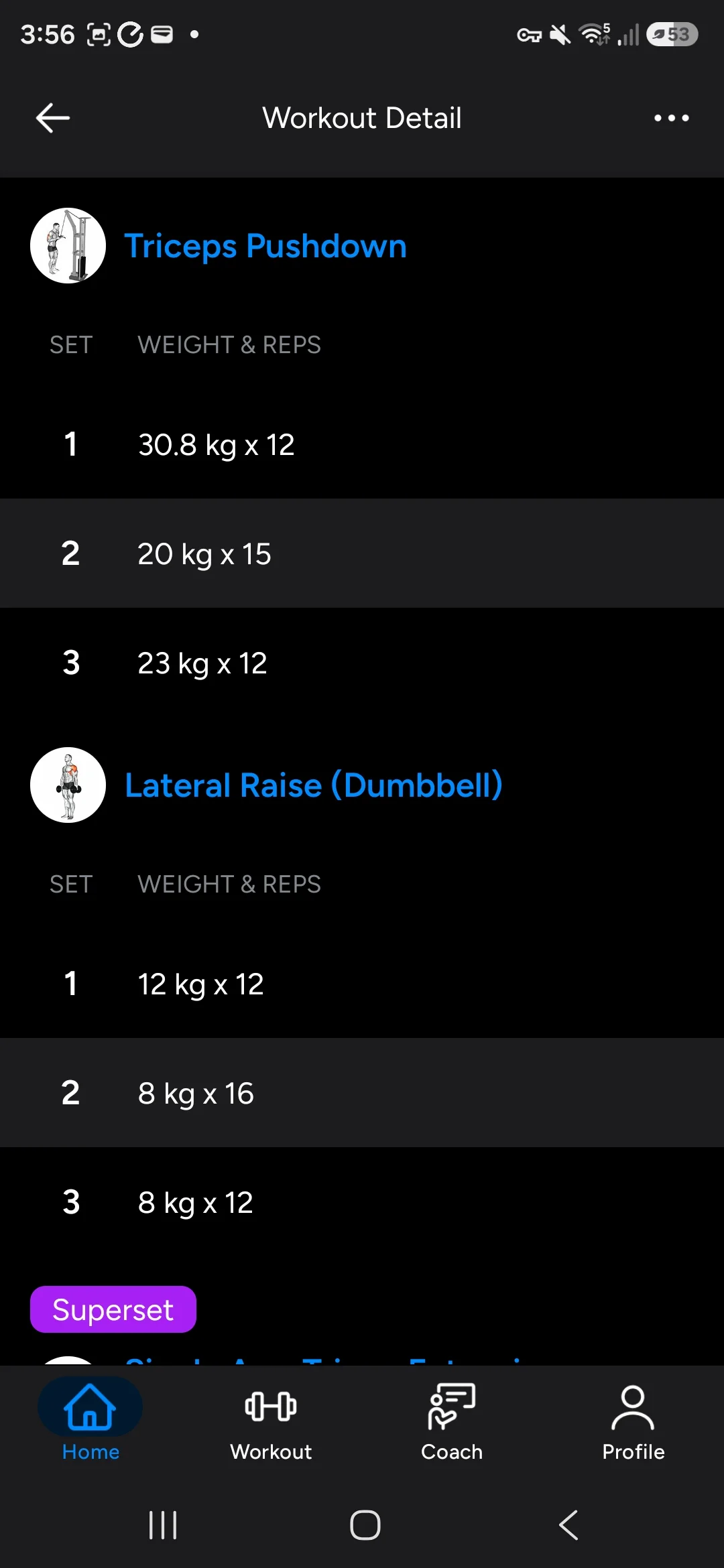Tap the Lateral Raise exercise thumbnail
Screen dimensions: 724x1568
(68, 785)
